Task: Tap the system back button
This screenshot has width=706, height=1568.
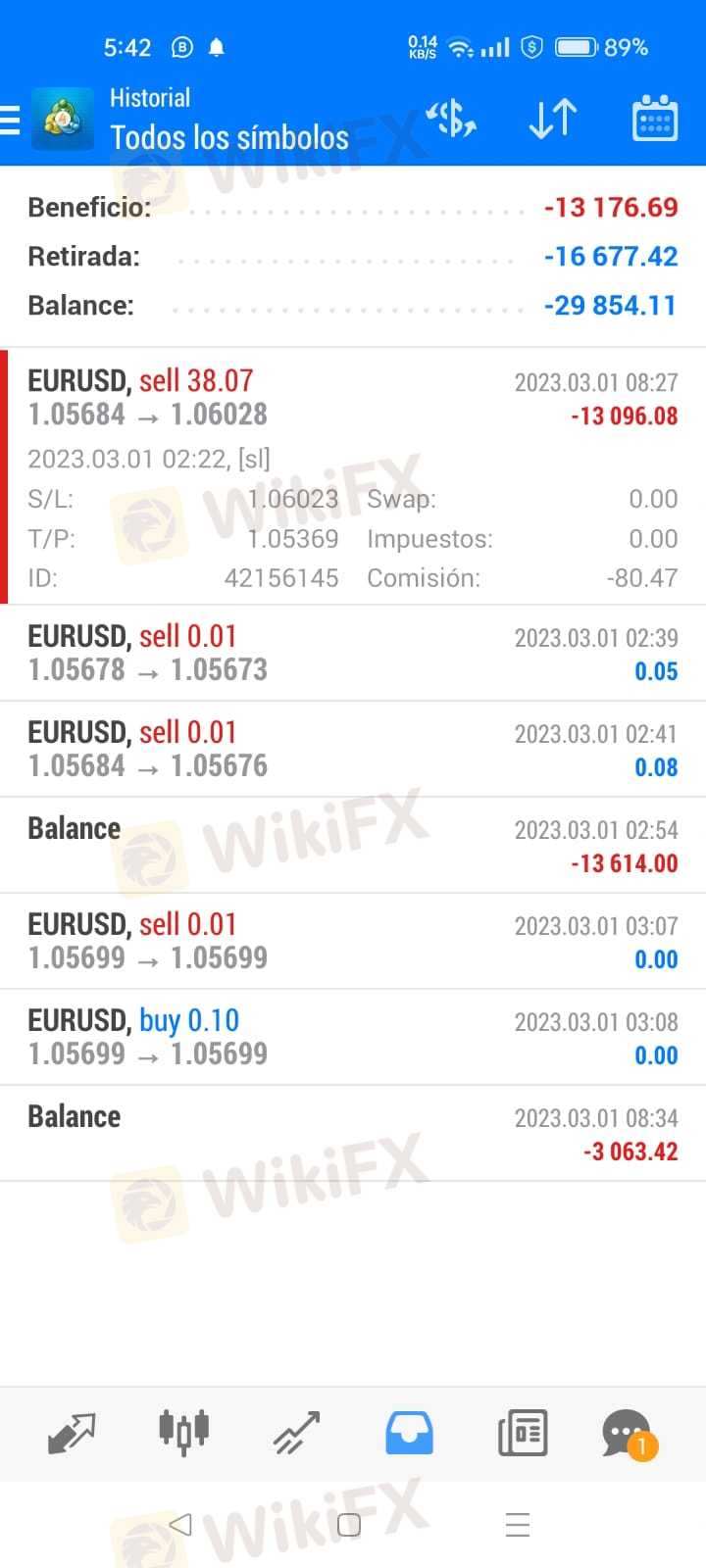Action: click(x=180, y=1524)
